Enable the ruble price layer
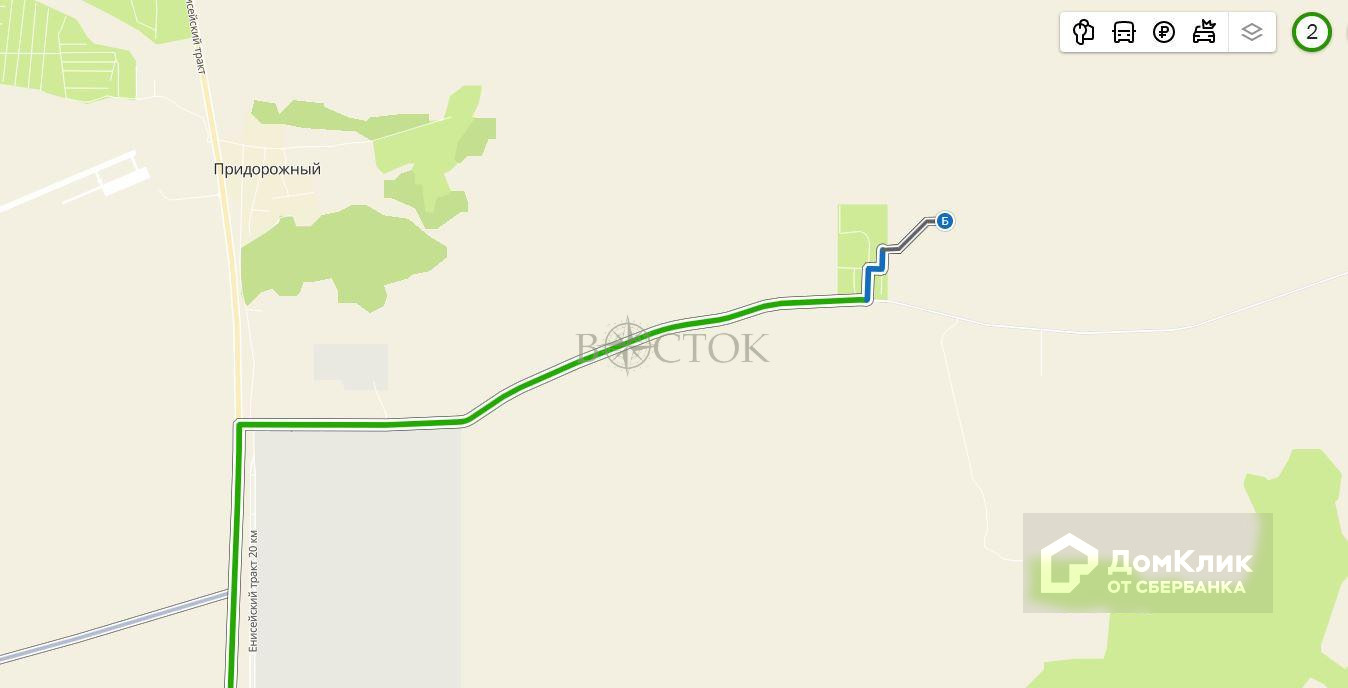The width and height of the screenshot is (1348, 688). click(x=1164, y=32)
